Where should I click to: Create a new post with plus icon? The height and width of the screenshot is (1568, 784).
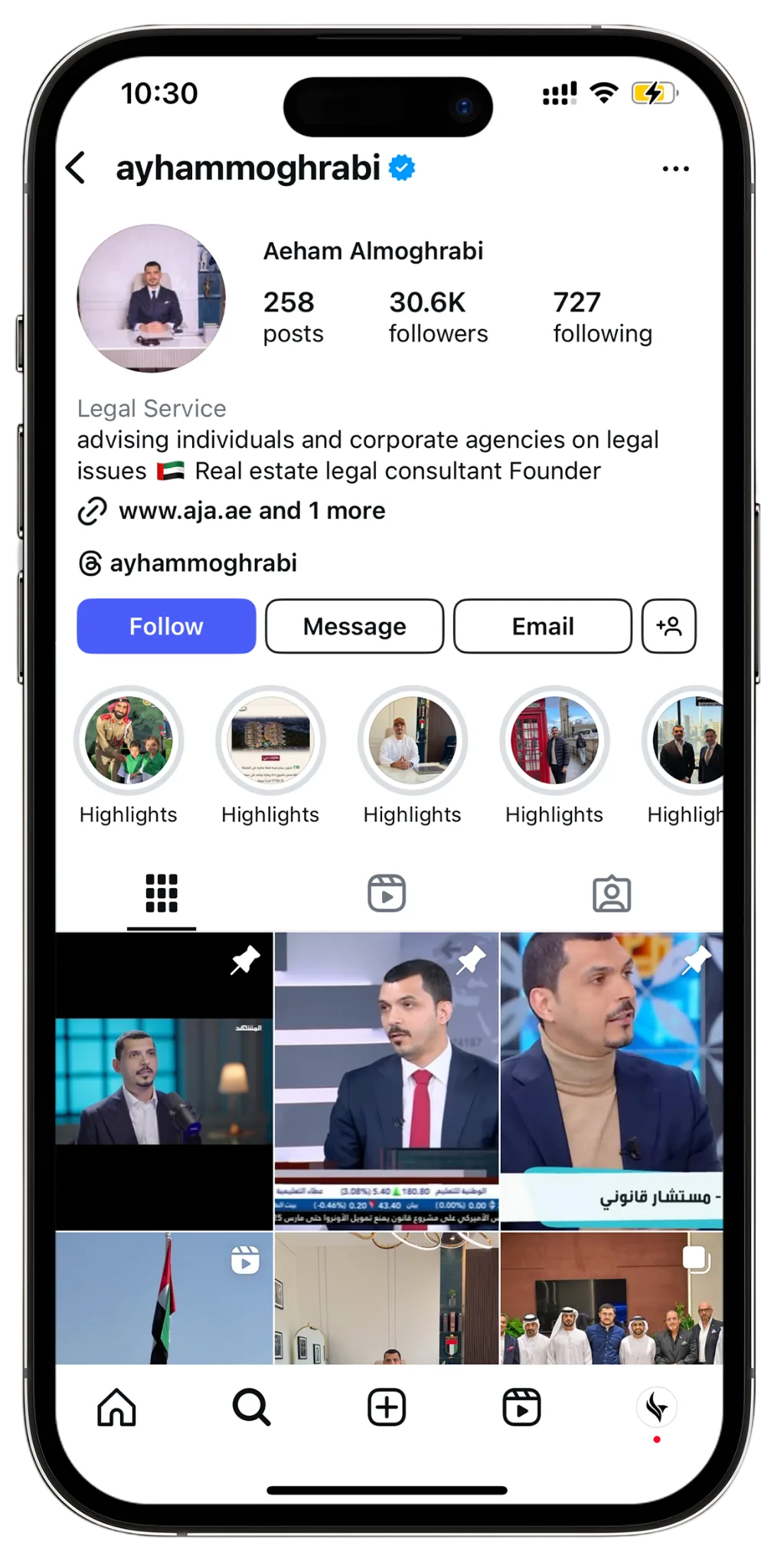(387, 1407)
